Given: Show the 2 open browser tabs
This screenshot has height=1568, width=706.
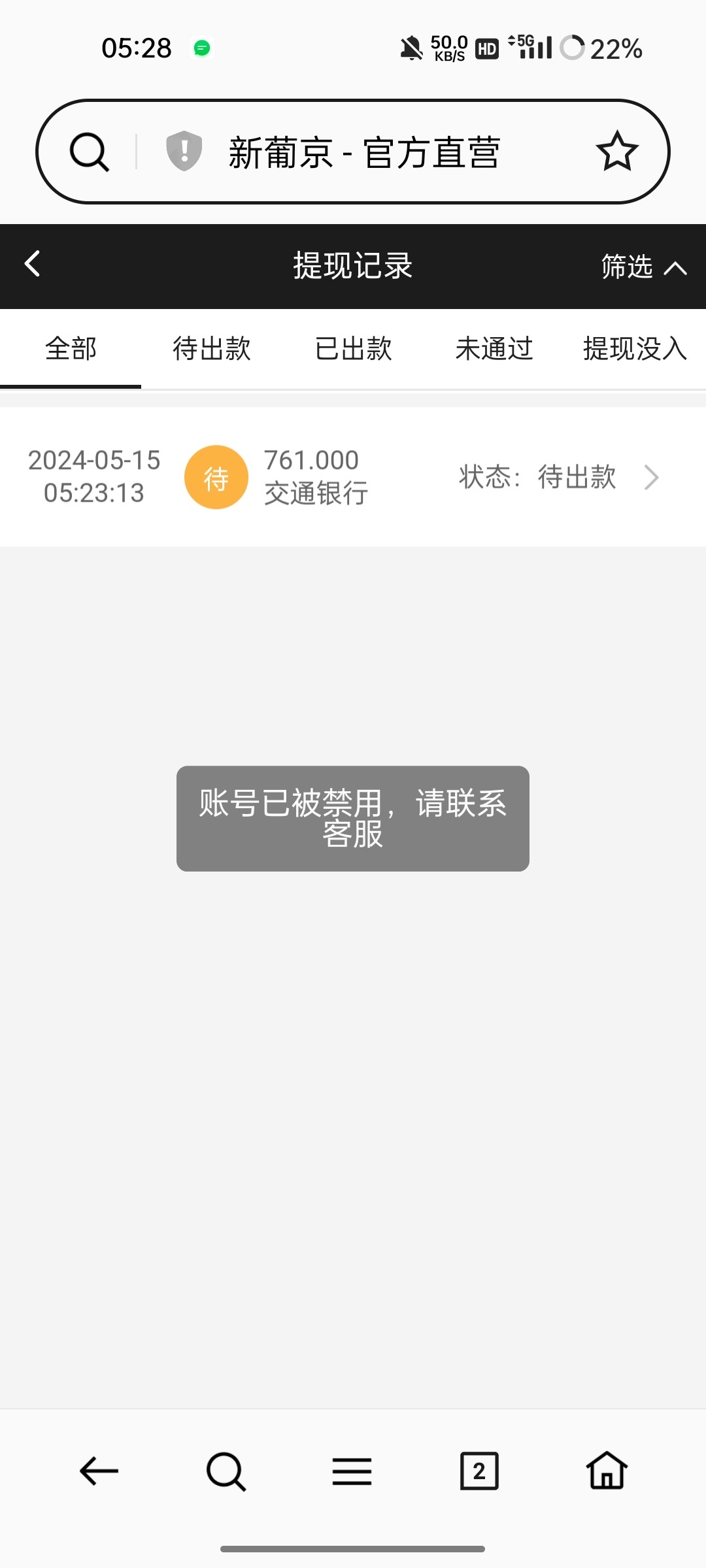Looking at the screenshot, I should pyautogui.click(x=479, y=1471).
